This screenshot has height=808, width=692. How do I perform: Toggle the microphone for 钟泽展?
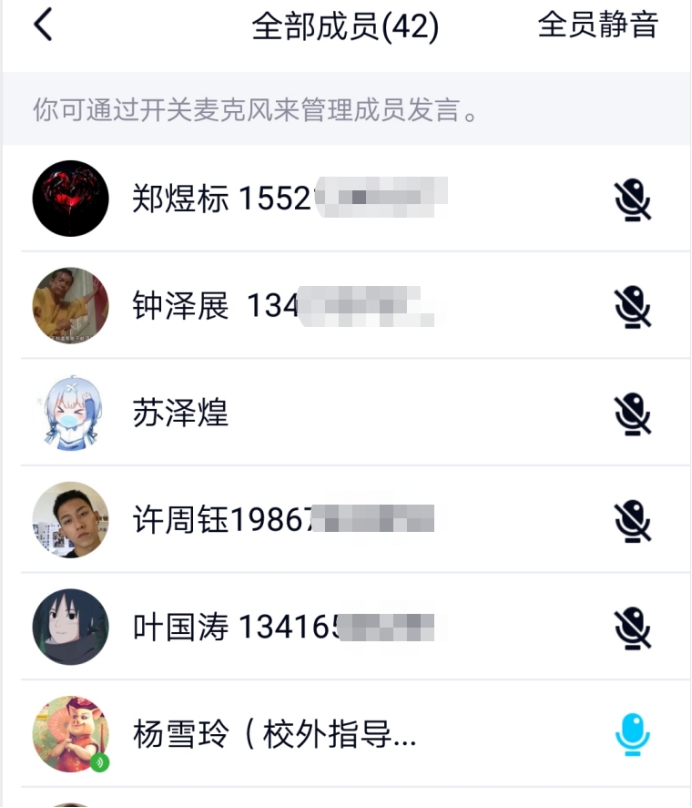(x=632, y=307)
